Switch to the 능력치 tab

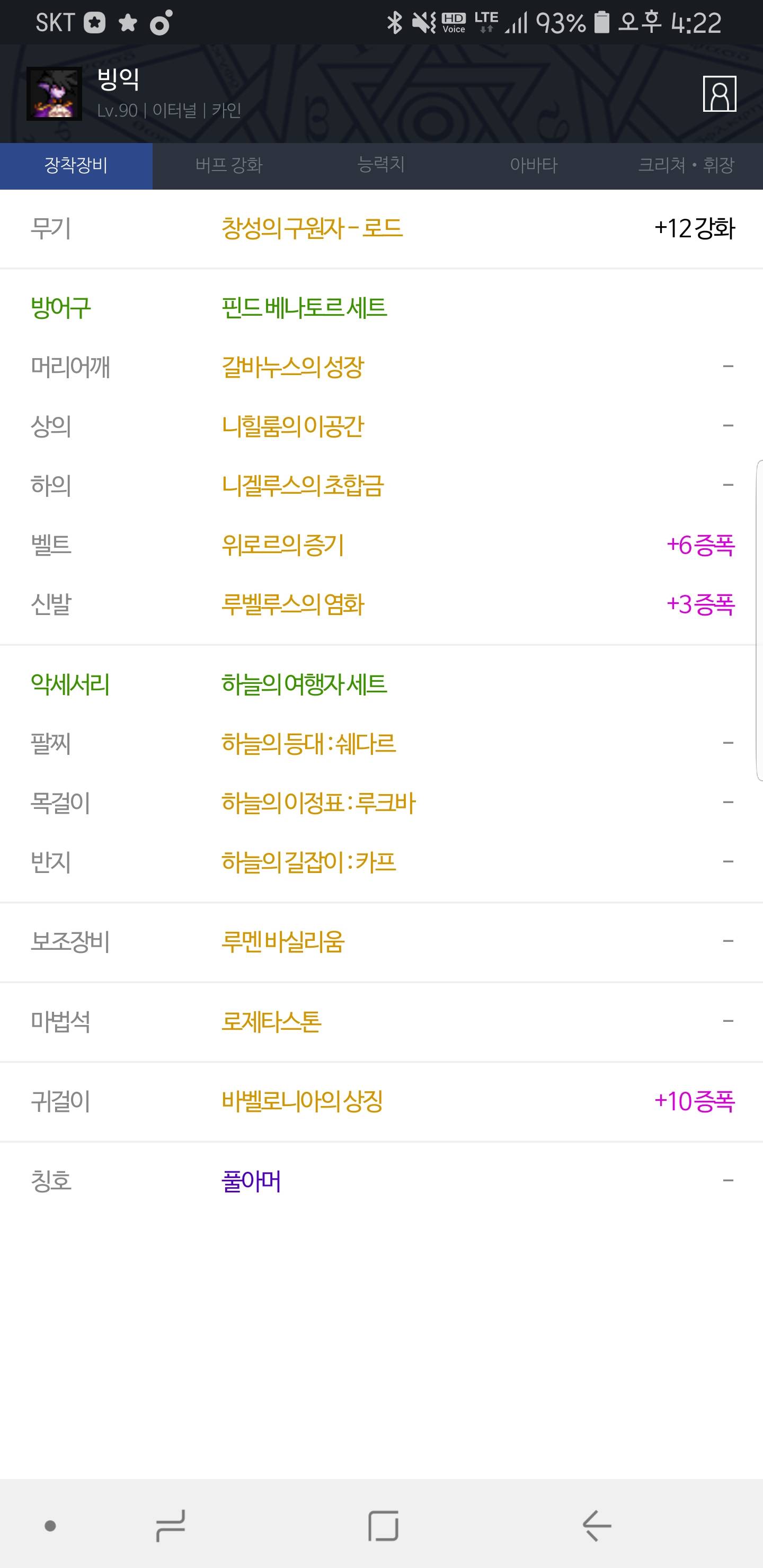click(381, 166)
